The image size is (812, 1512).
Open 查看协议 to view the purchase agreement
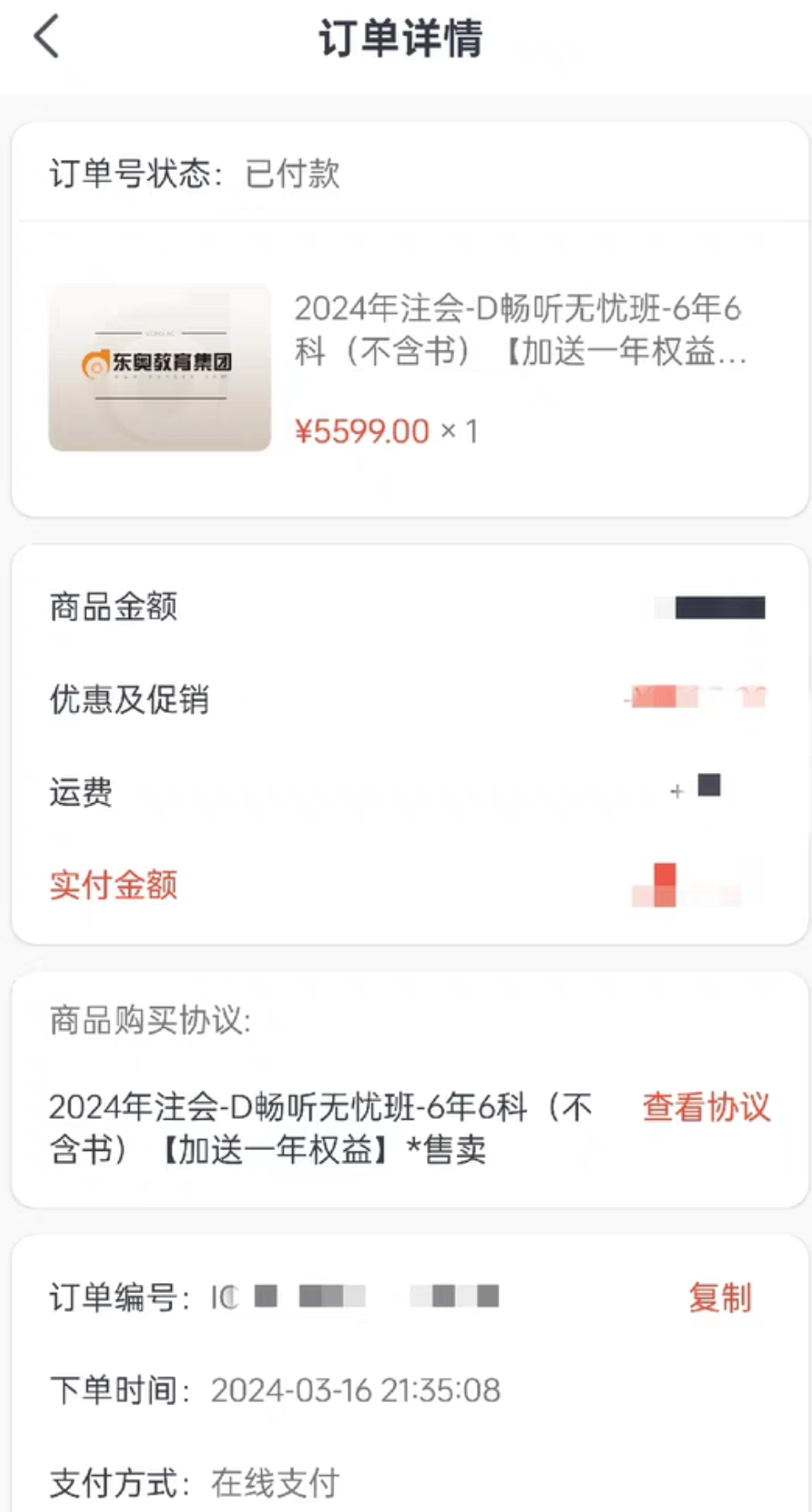pos(706,1108)
